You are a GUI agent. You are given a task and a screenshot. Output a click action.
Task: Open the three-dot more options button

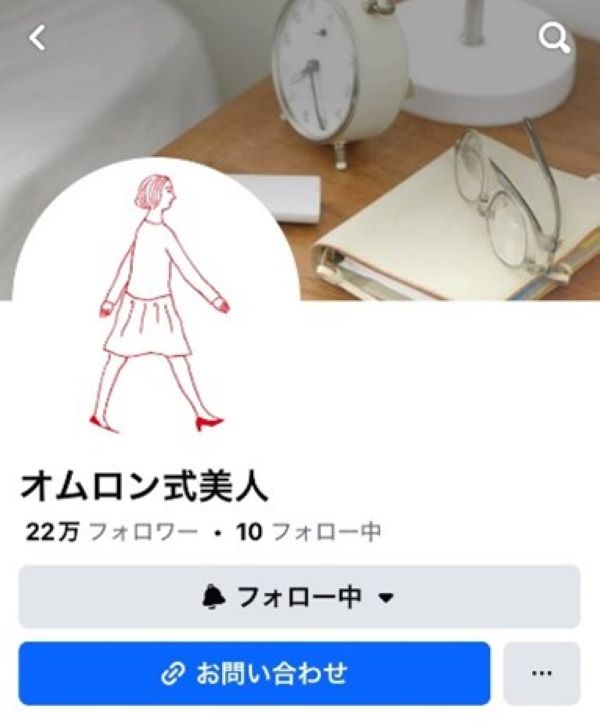[541, 673]
